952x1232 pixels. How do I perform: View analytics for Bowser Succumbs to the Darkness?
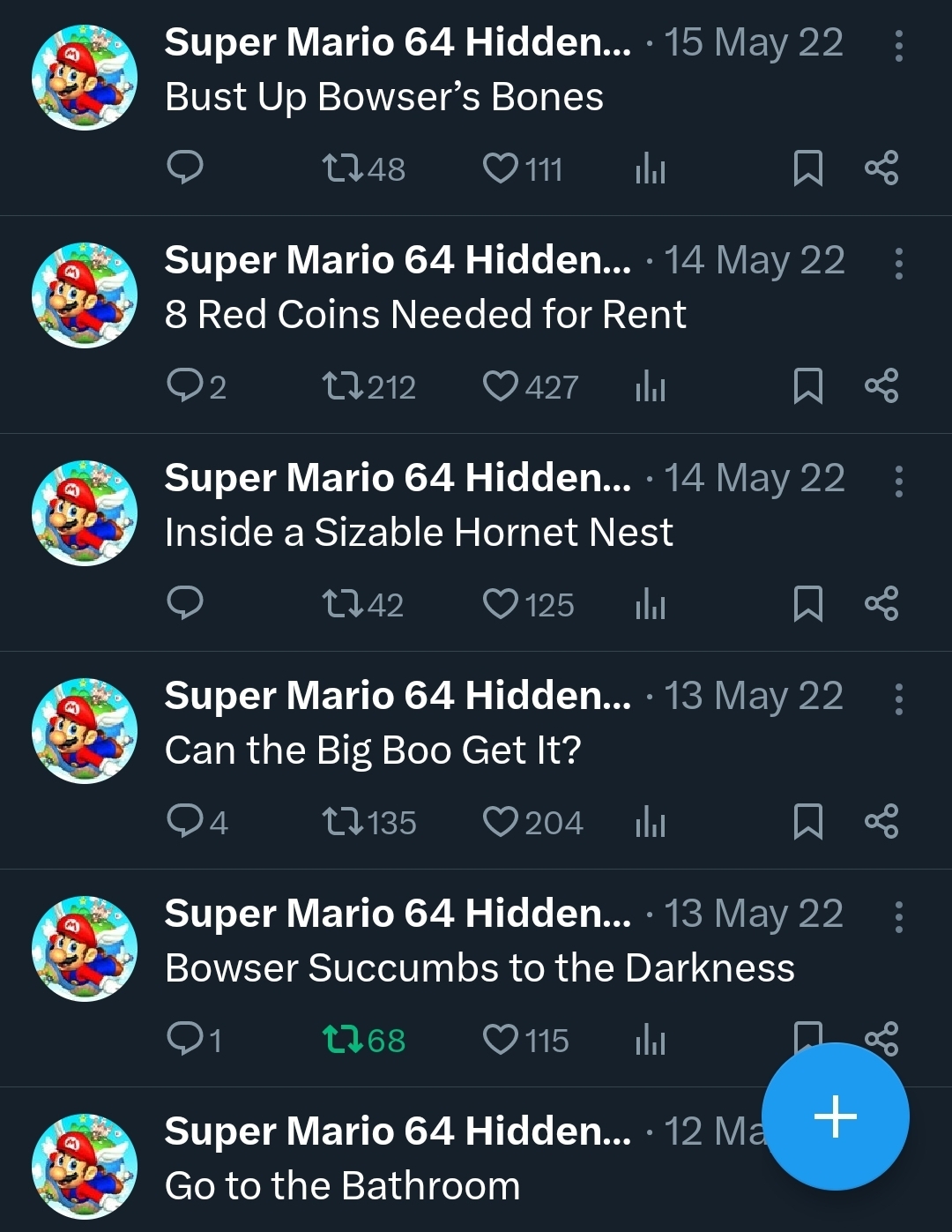(651, 1040)
